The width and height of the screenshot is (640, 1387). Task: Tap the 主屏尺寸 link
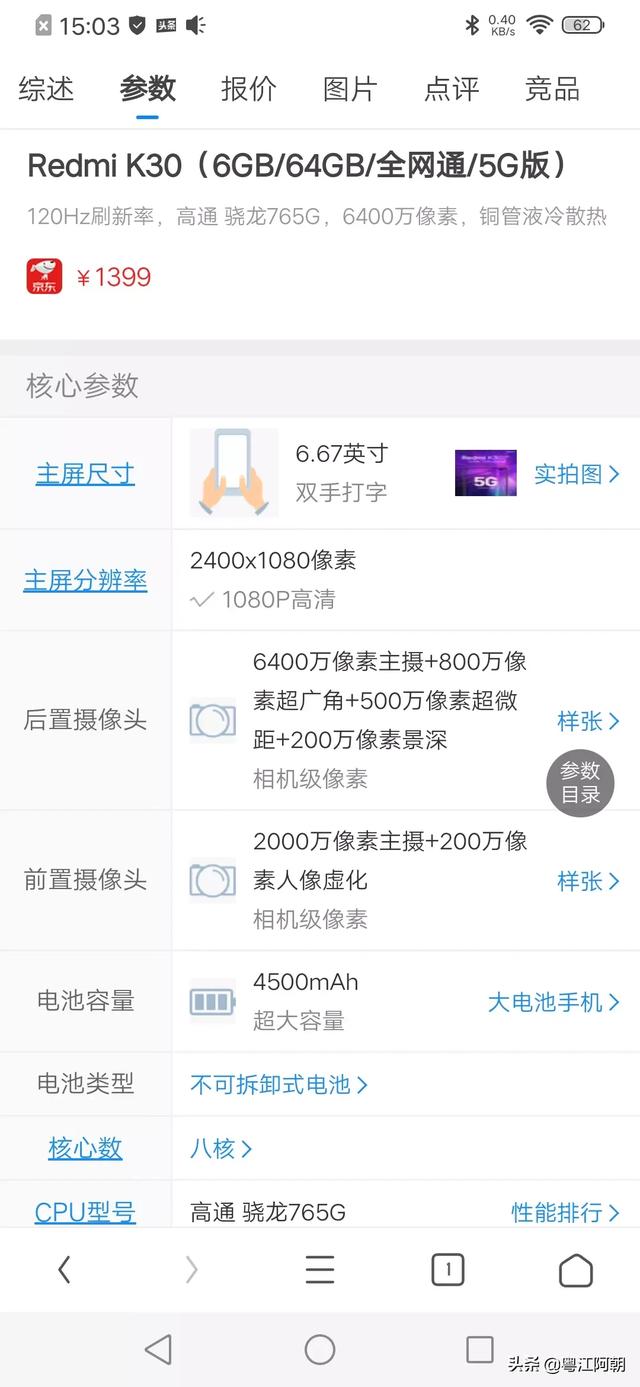click(x=85, y=474)
